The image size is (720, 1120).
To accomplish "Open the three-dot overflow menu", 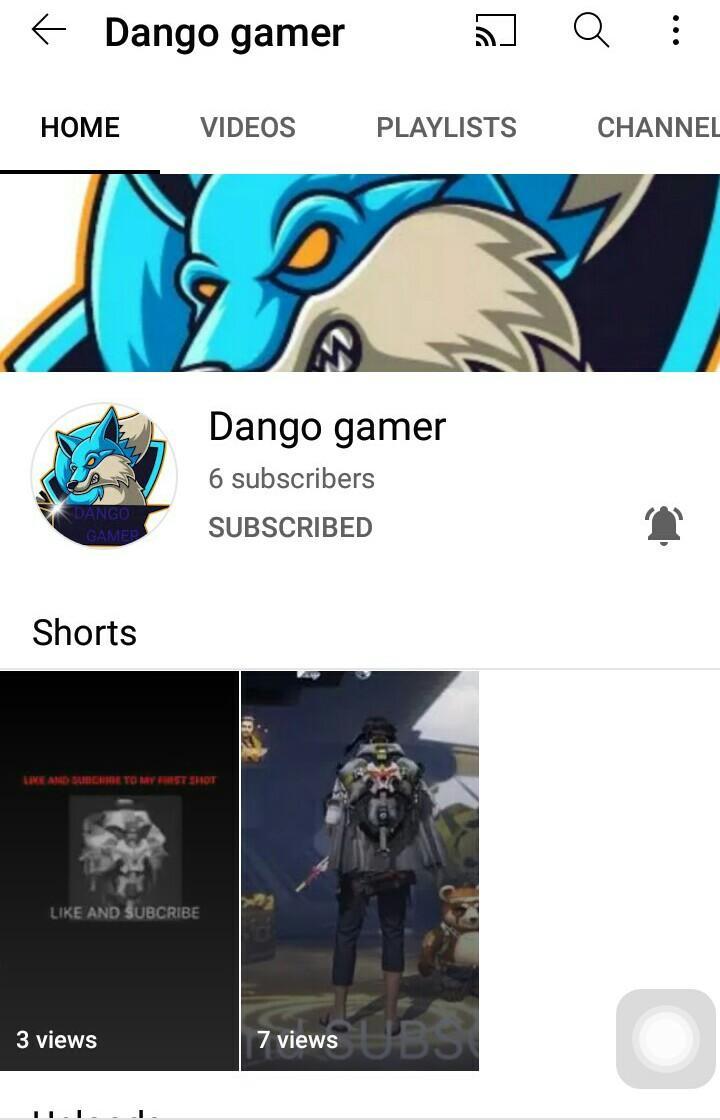I will coord(676,31).
